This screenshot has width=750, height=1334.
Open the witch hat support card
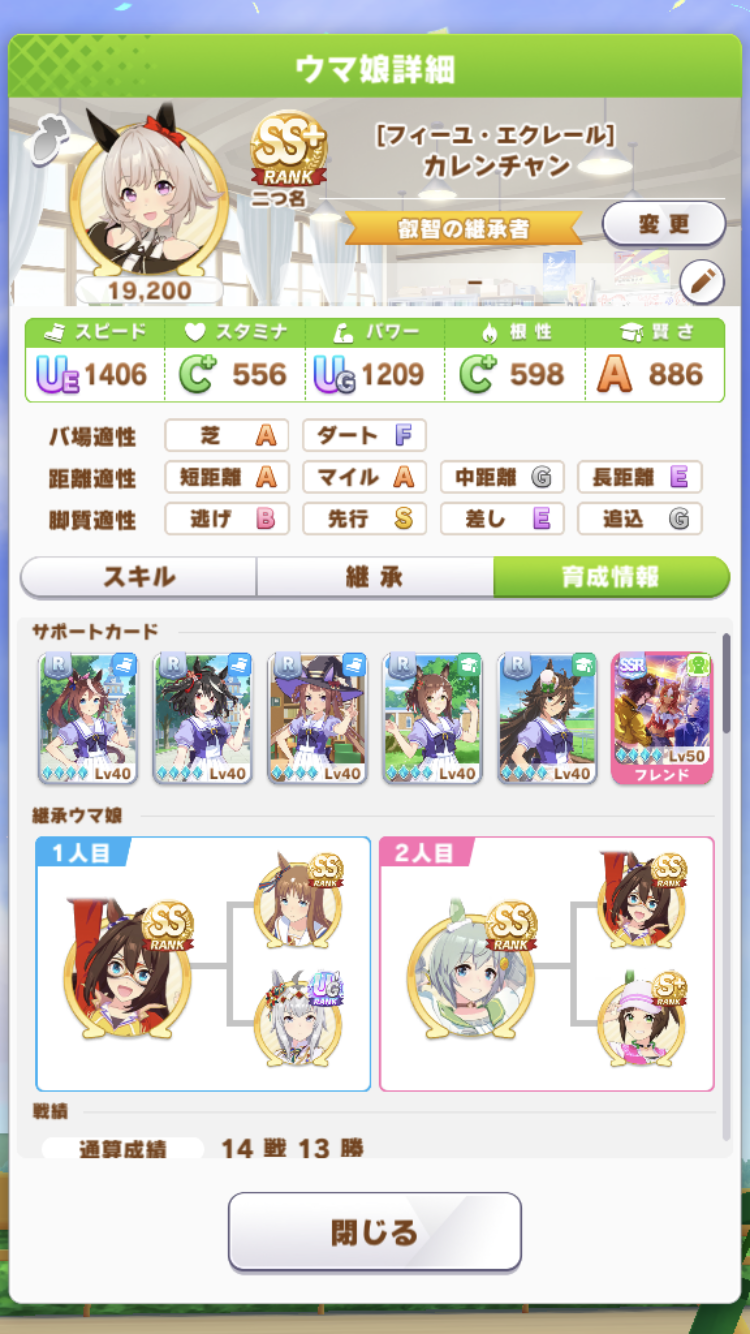pos(318,717)
